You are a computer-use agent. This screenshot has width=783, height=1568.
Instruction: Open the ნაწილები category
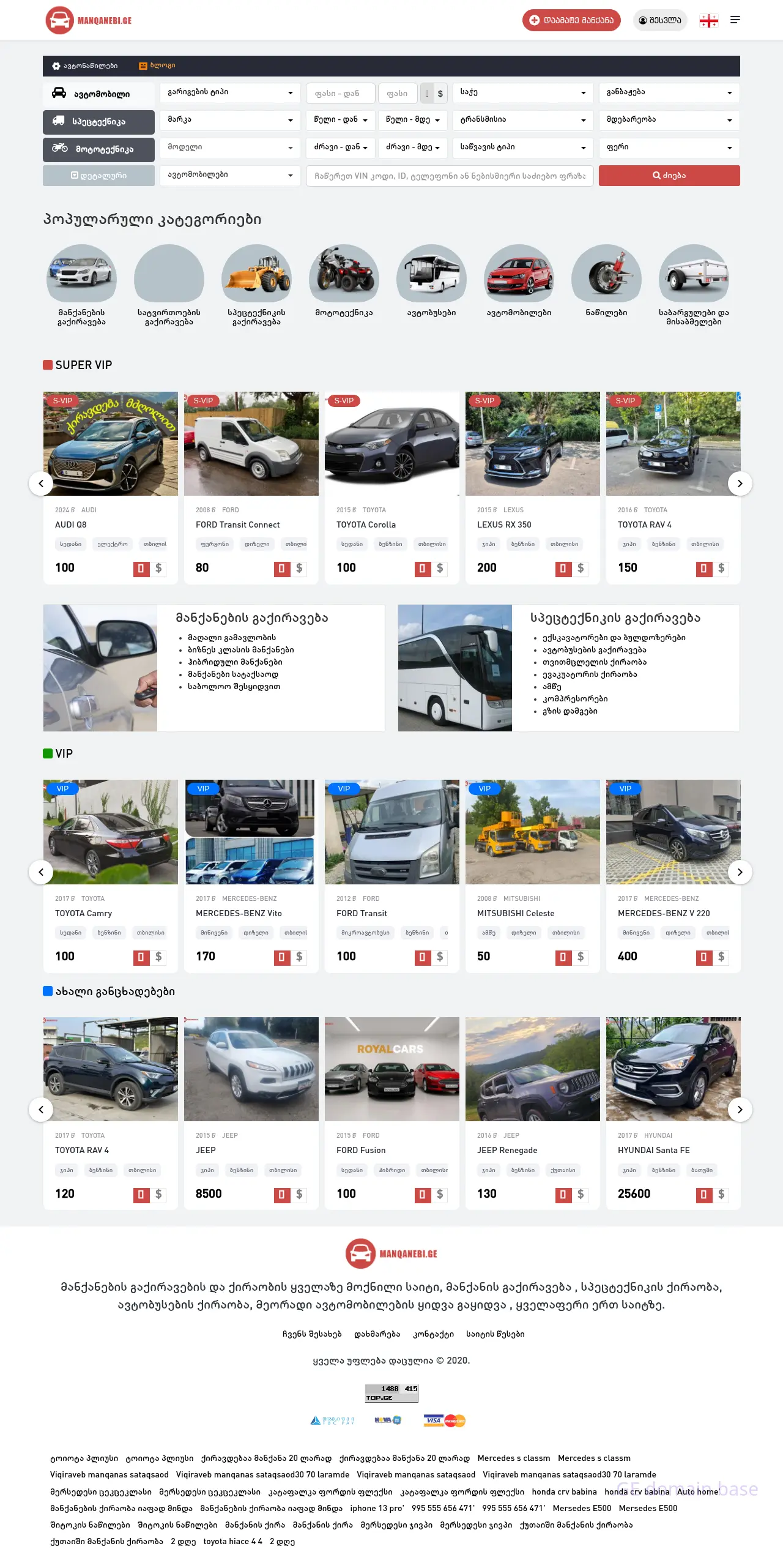point(606,282)
